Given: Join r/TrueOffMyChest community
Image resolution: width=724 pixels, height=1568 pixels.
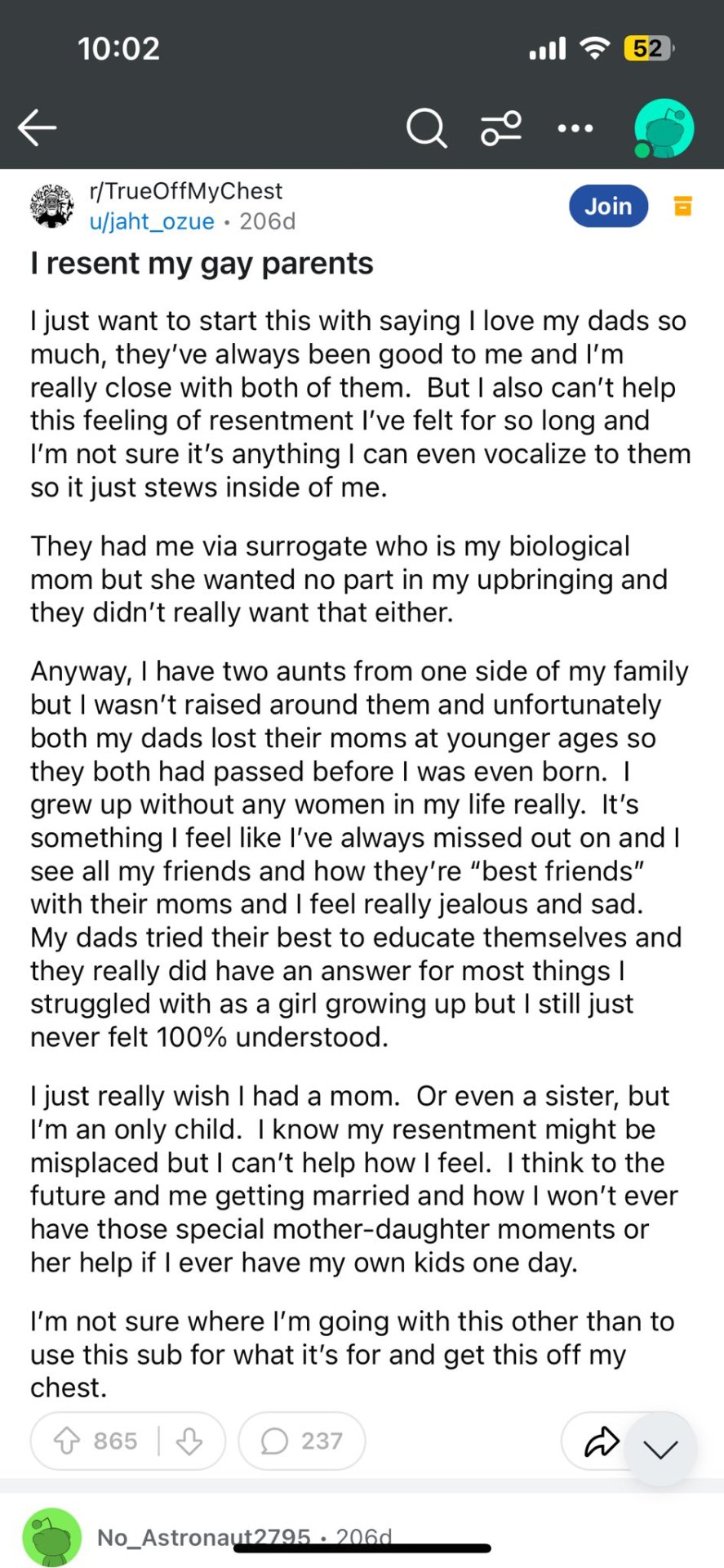Looking at the screenshot, I should pyautogui.click(x=608, y=206).
